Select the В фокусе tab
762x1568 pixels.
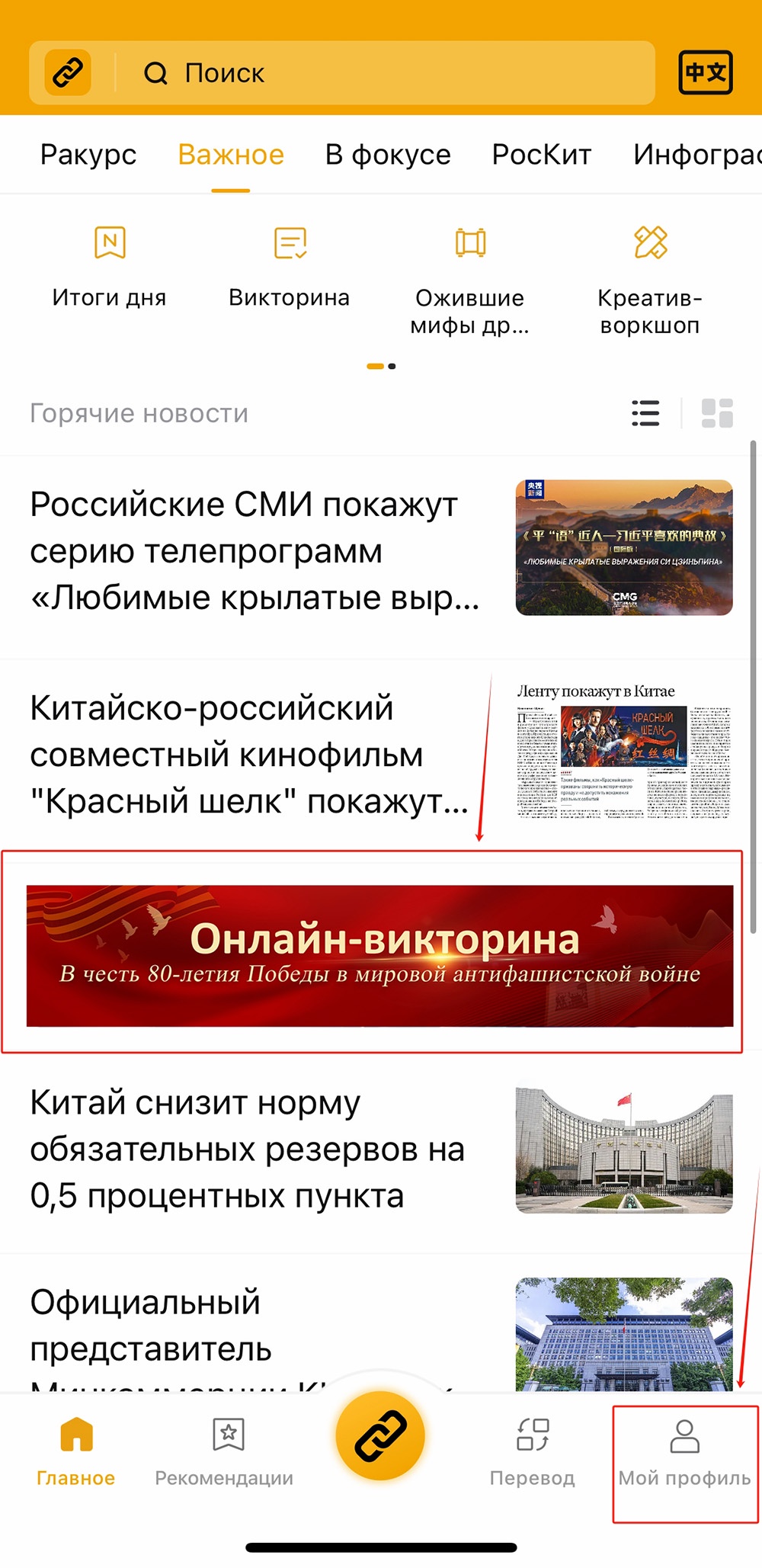pos(388,155)
